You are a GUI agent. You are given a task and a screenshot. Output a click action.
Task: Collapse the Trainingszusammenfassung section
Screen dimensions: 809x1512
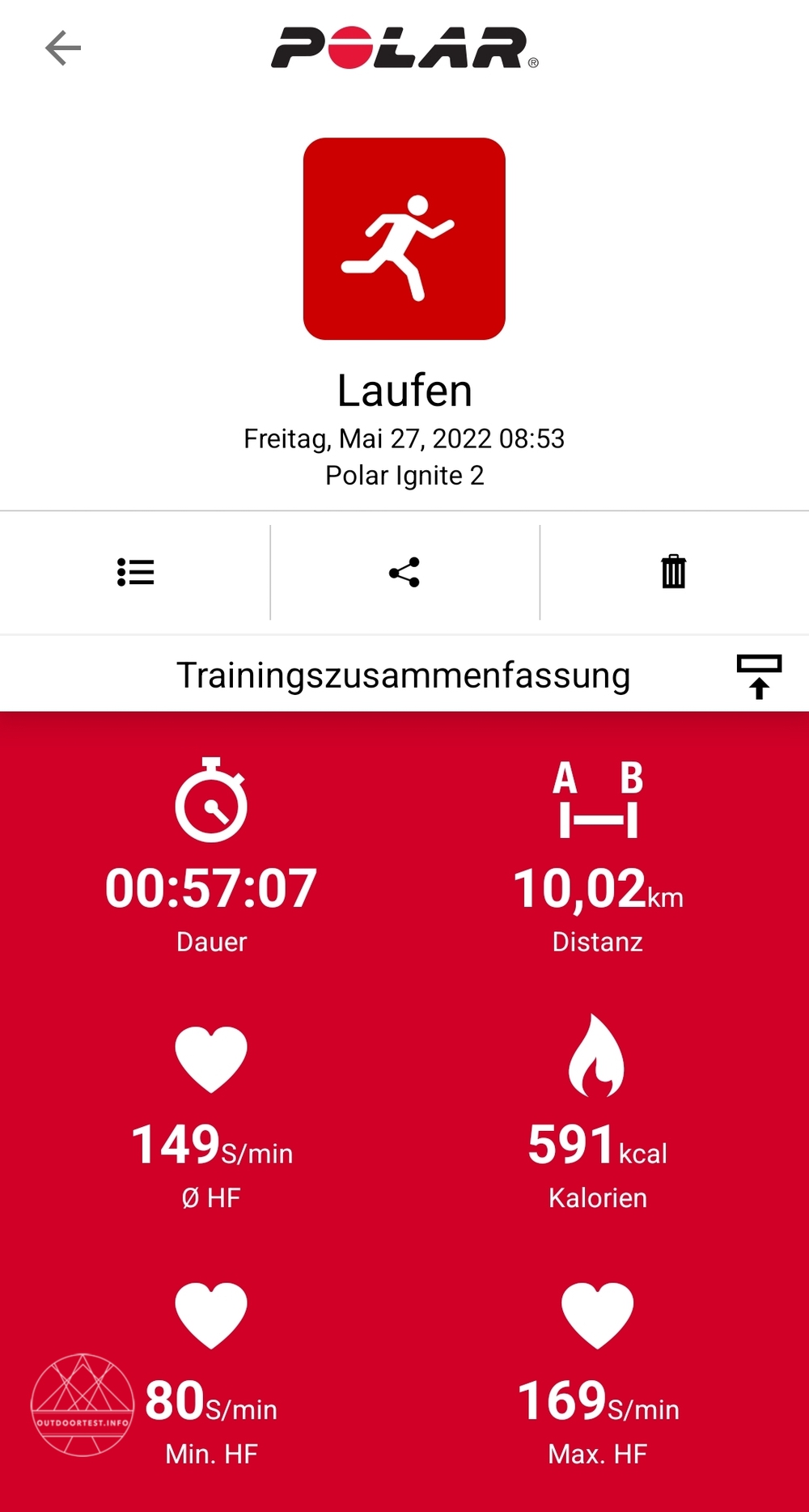(758, 676)
